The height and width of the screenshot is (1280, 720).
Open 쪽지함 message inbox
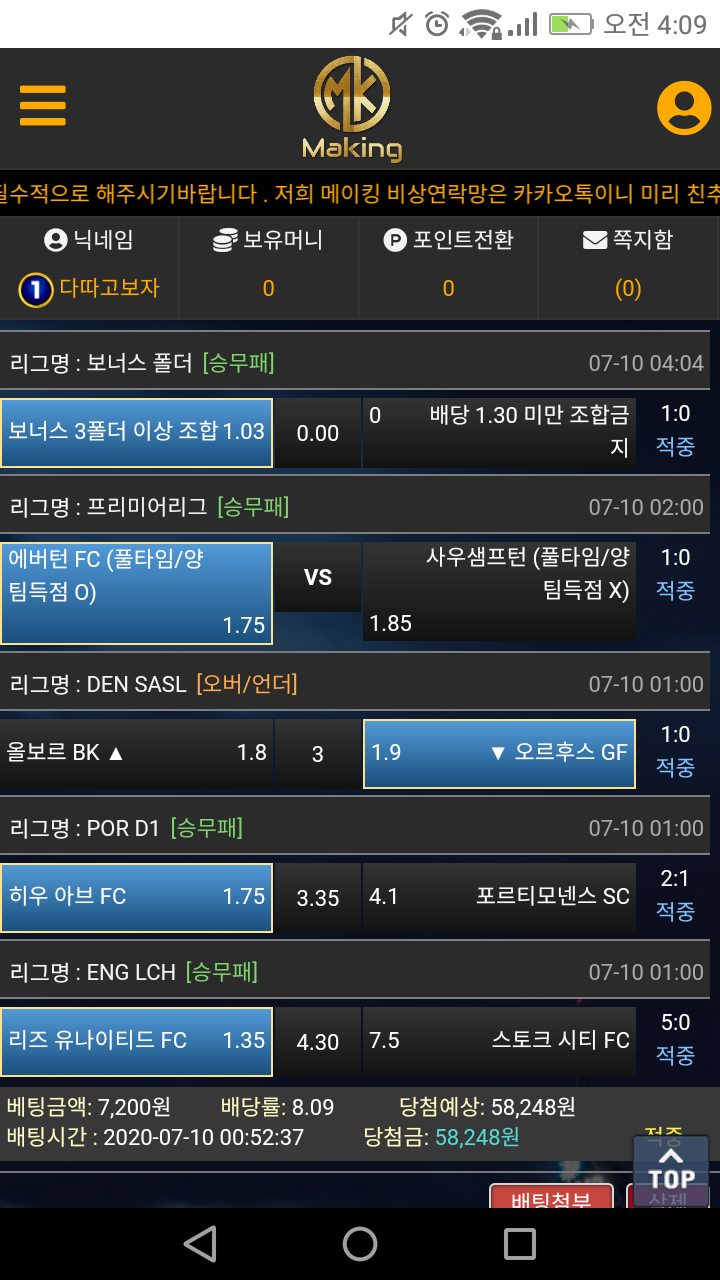tap(628, 240)
